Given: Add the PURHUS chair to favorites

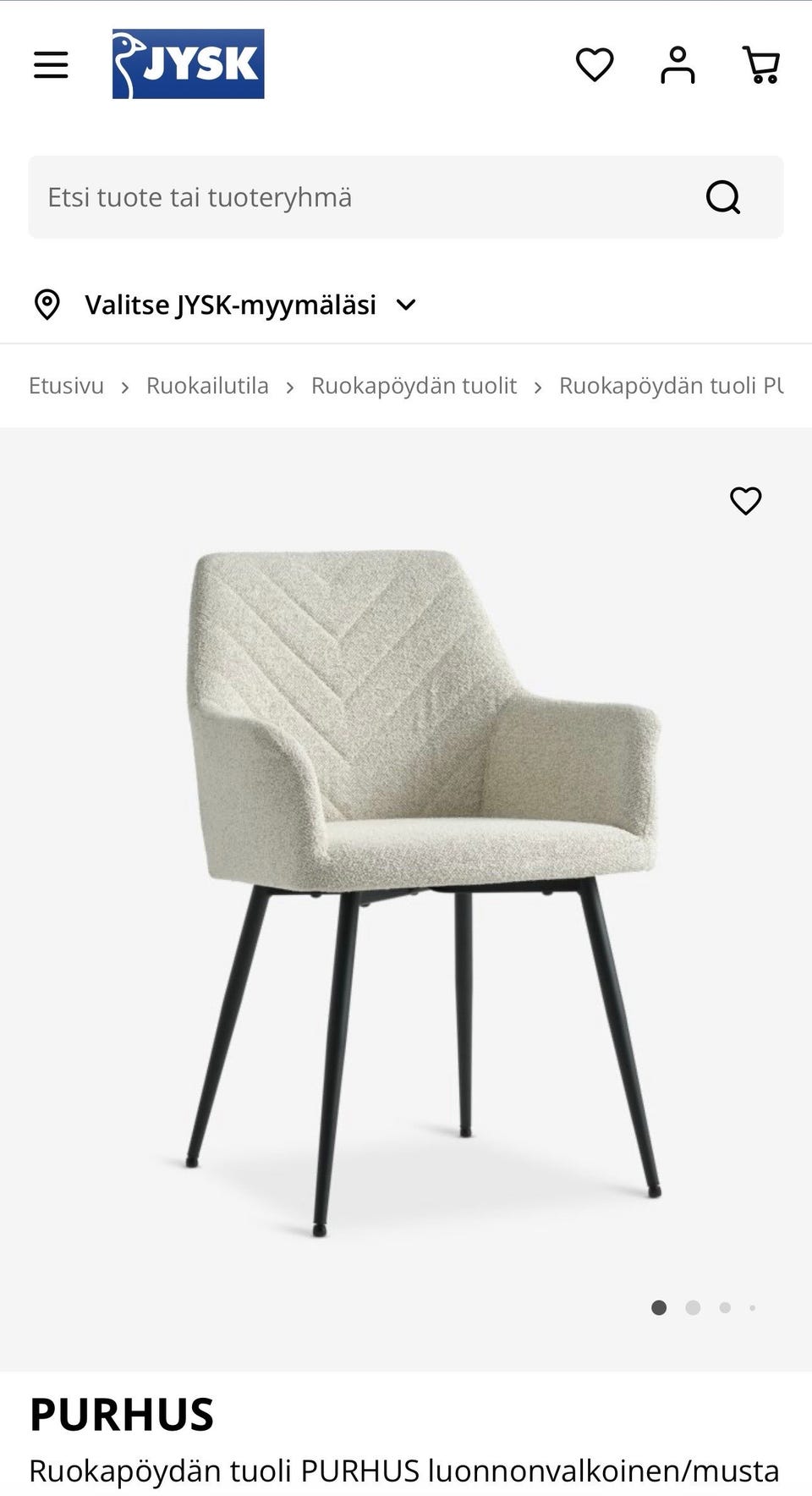Looking at the screenshot, I should click(x=745, y=501).
